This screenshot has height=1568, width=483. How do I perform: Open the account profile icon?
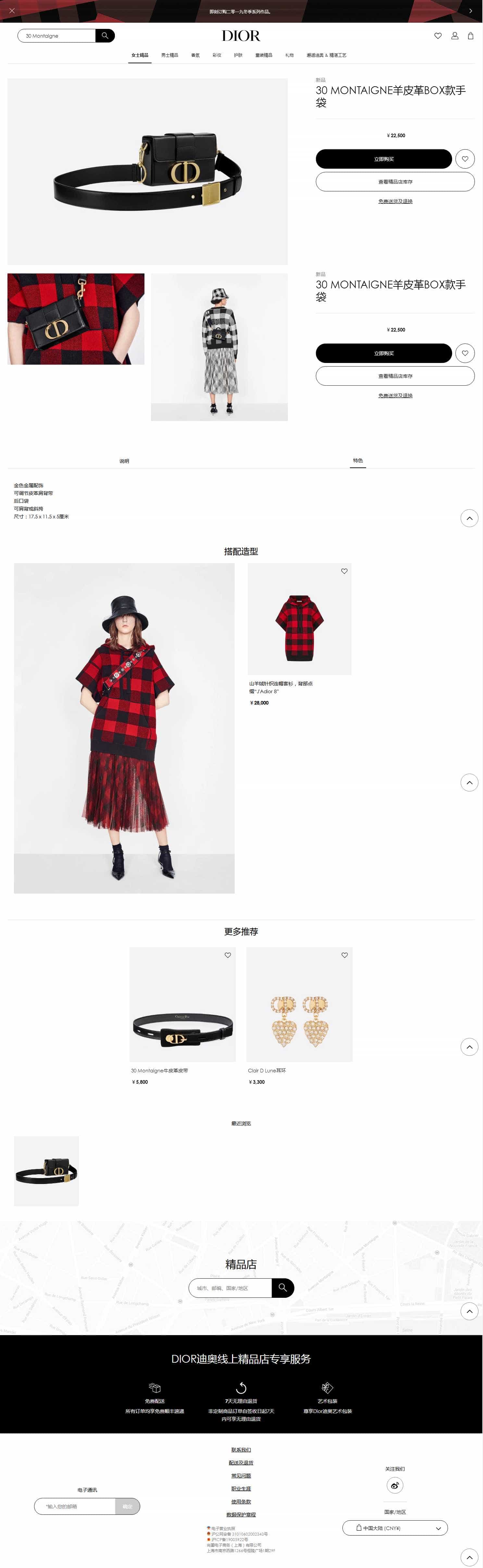click(454, 36)
